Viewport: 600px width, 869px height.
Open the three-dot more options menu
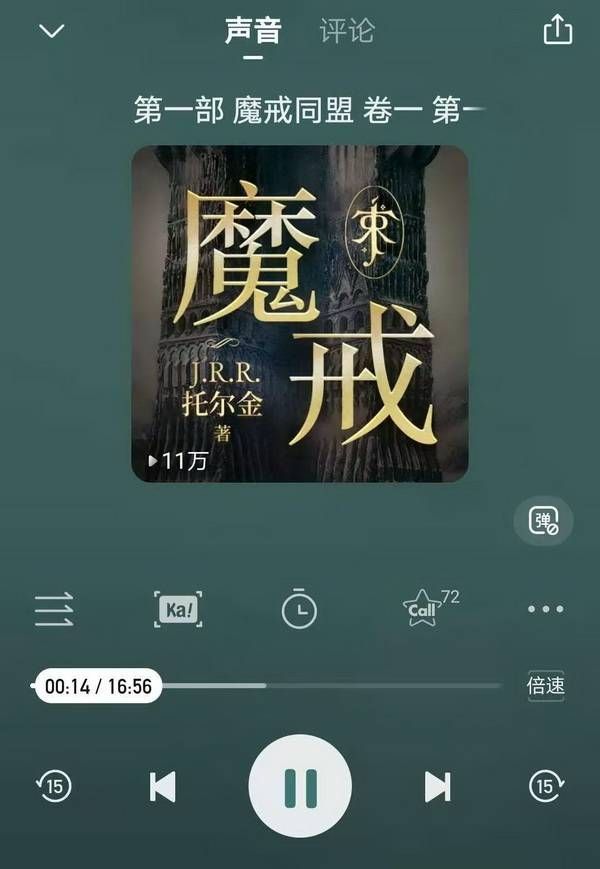tap(546, 609)
